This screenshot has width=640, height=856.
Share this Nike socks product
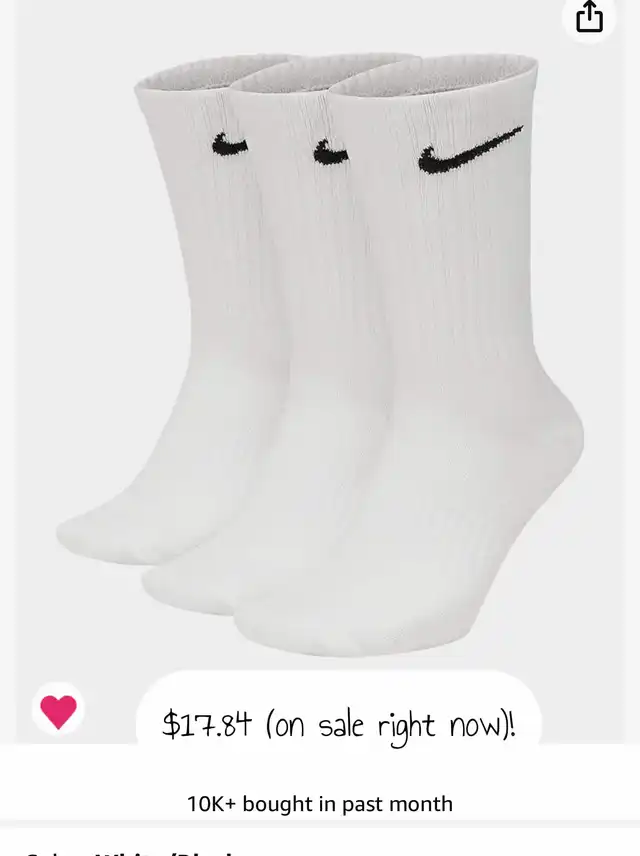590,16
